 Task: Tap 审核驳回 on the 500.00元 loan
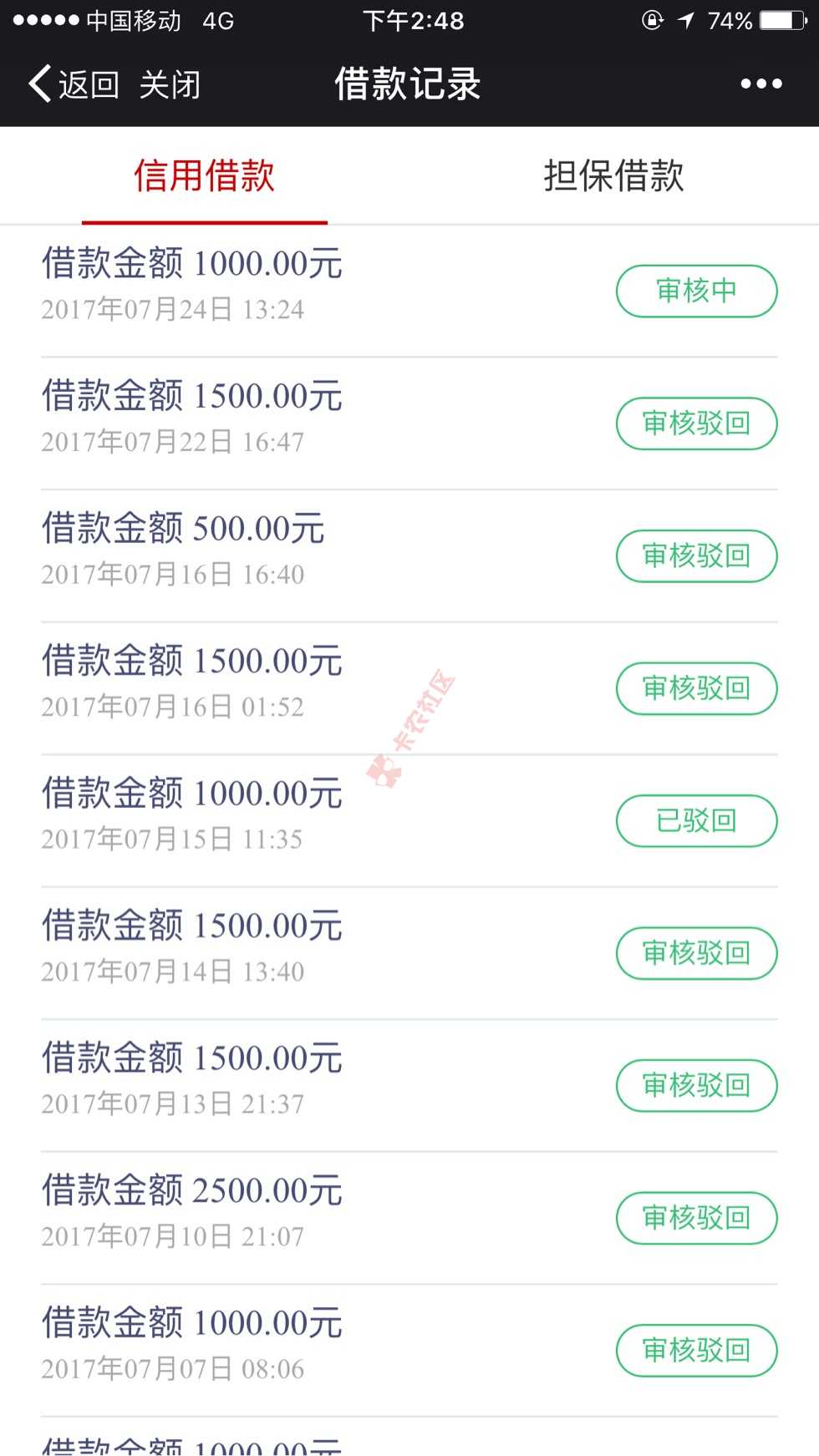(696, 556)
